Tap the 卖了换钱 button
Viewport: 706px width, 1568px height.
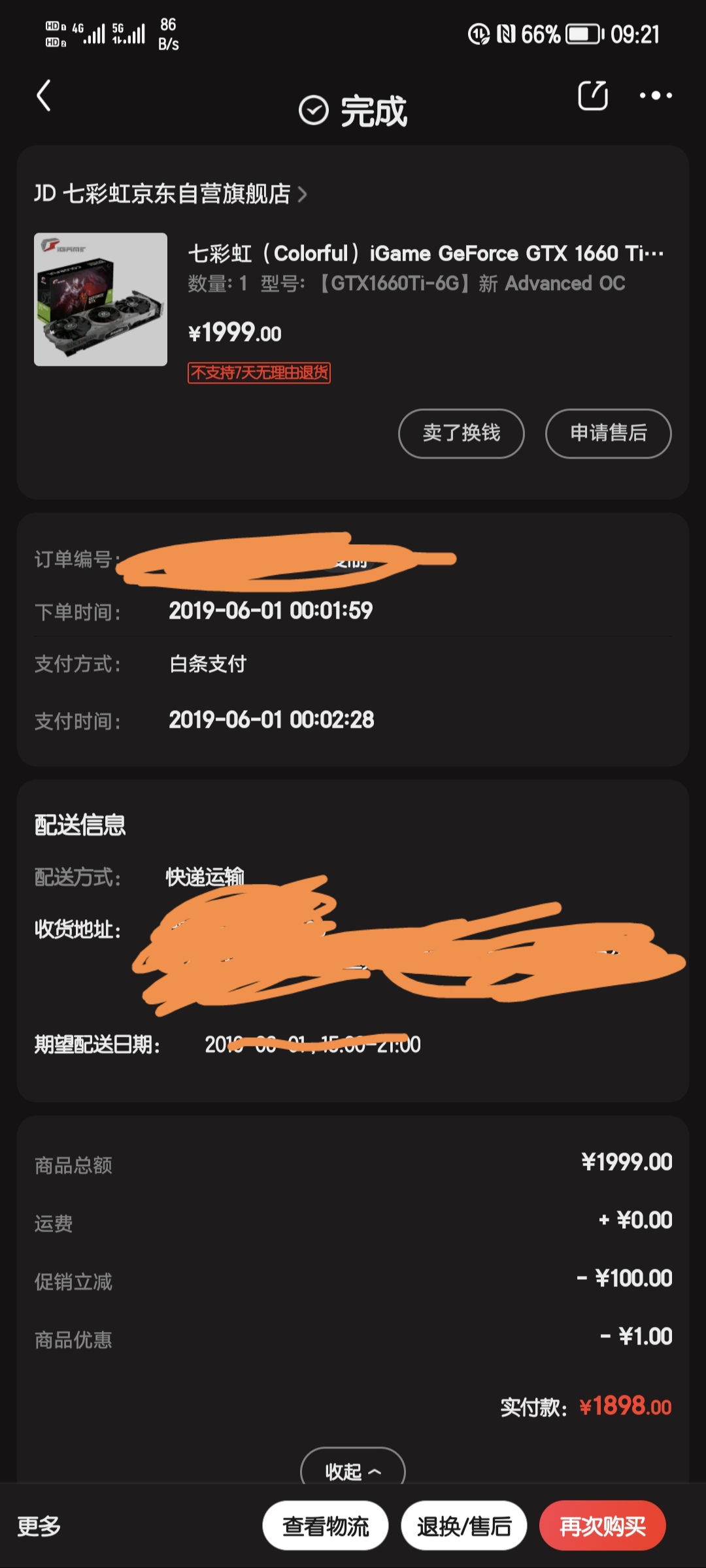pos(461,433)
